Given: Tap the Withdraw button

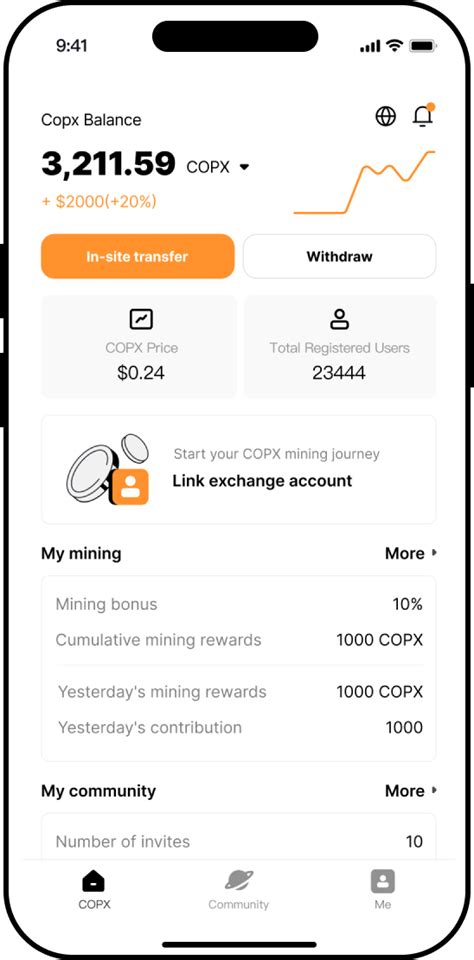Looking at the screenshot, I should (x=339, y=257).
